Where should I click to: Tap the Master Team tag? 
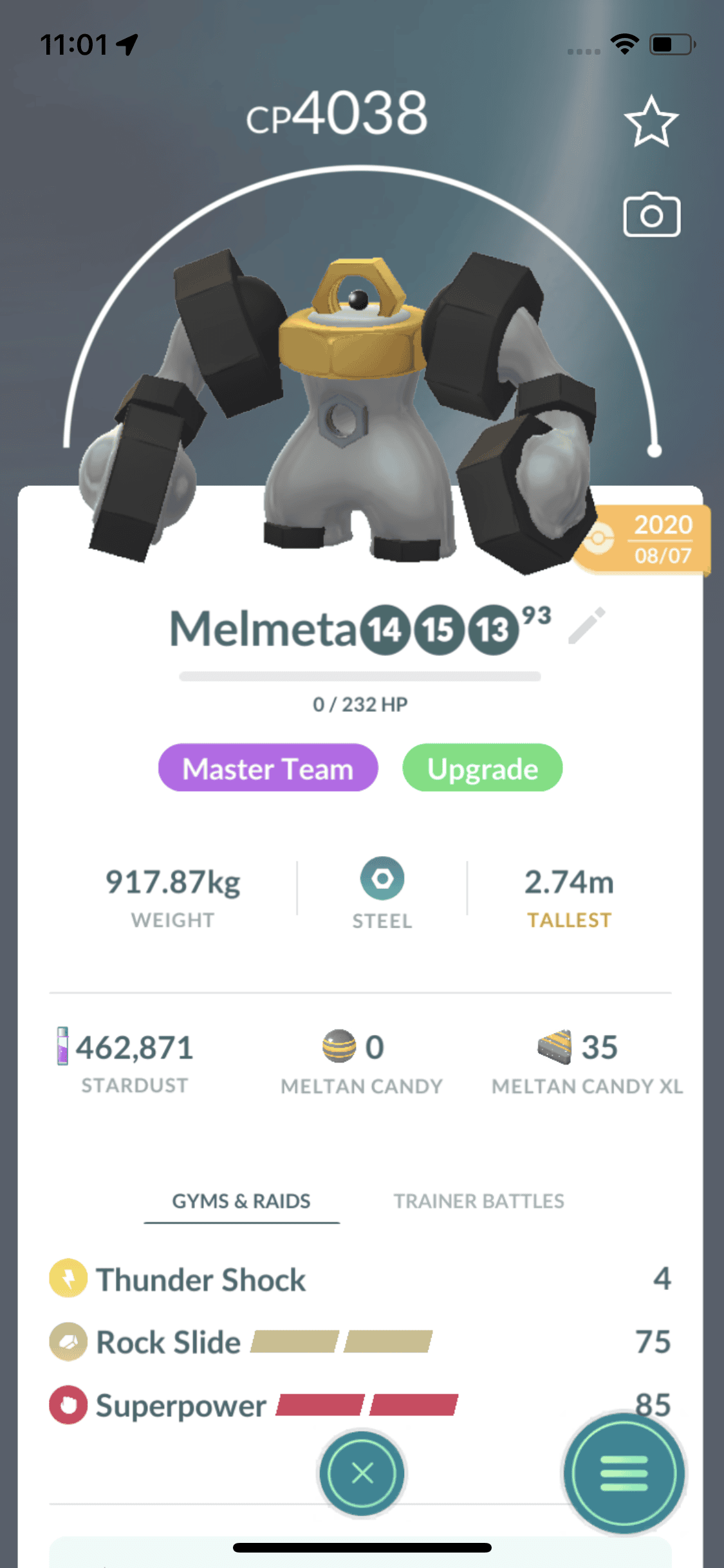(x=268, y=768)
